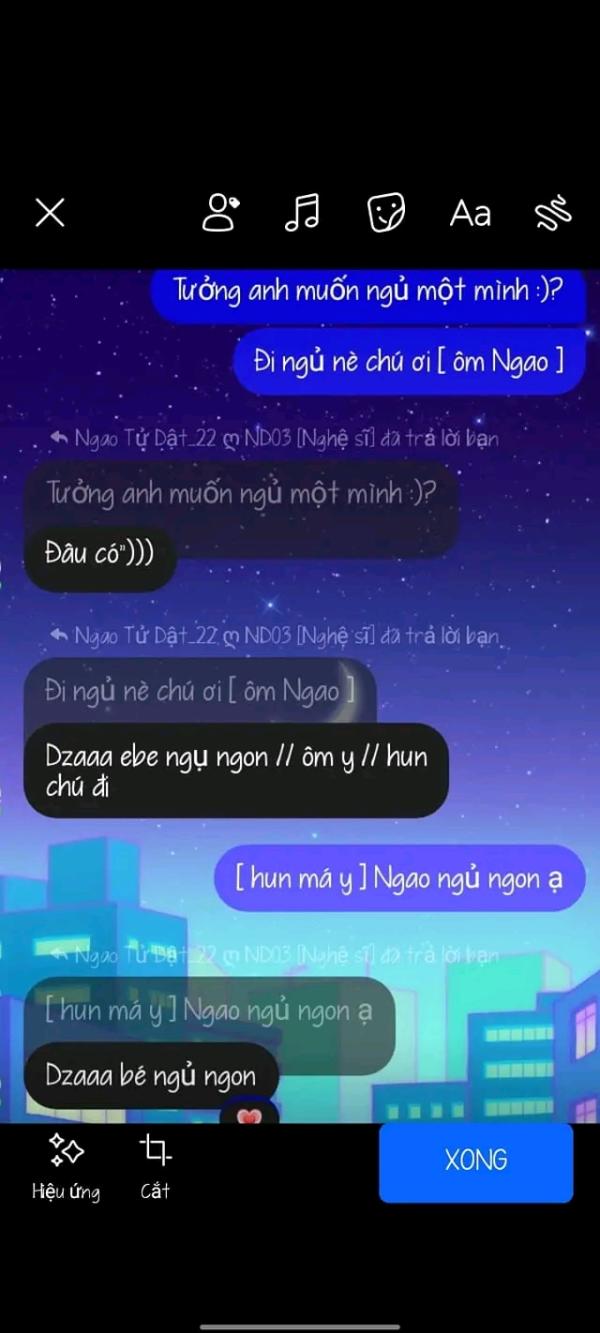Open the sticker picker
Screen dimensions: 600x1333
[386, 212]
